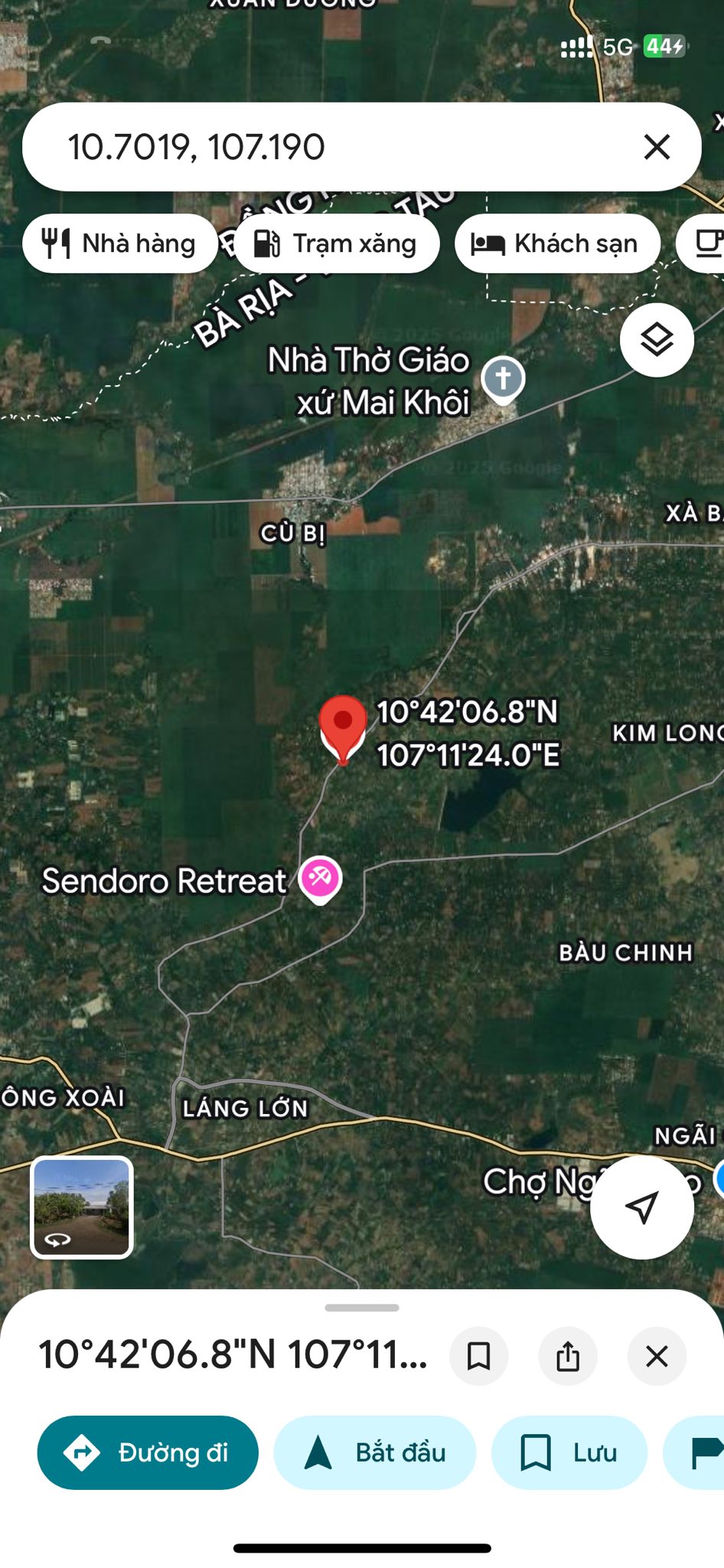The height and width of the screenshot is (1568, 724).
Task: Open the map layers button
Action: pyautogui.click(x=657, y=340)
